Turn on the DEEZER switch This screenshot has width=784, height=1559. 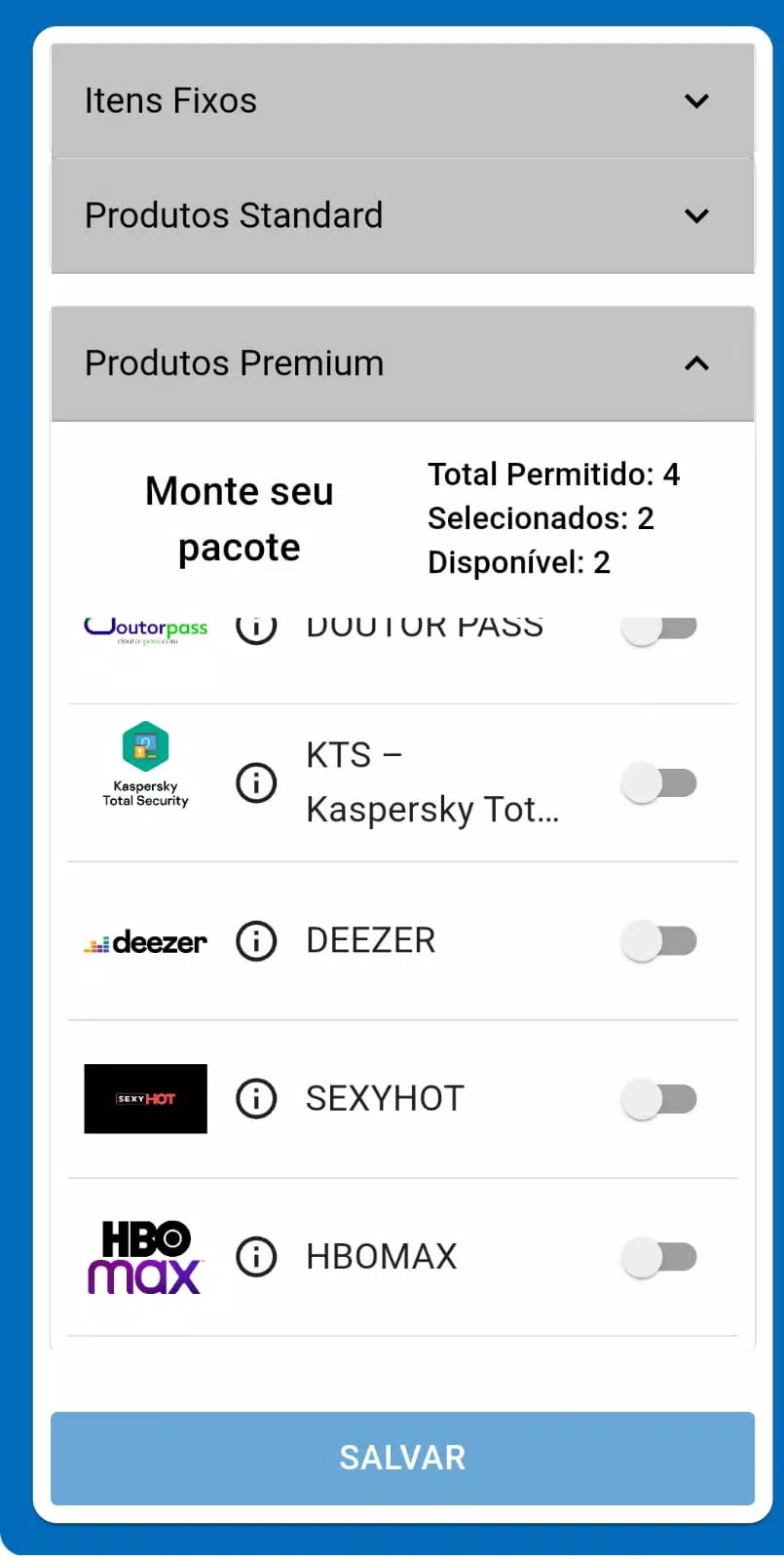[659, 941]
